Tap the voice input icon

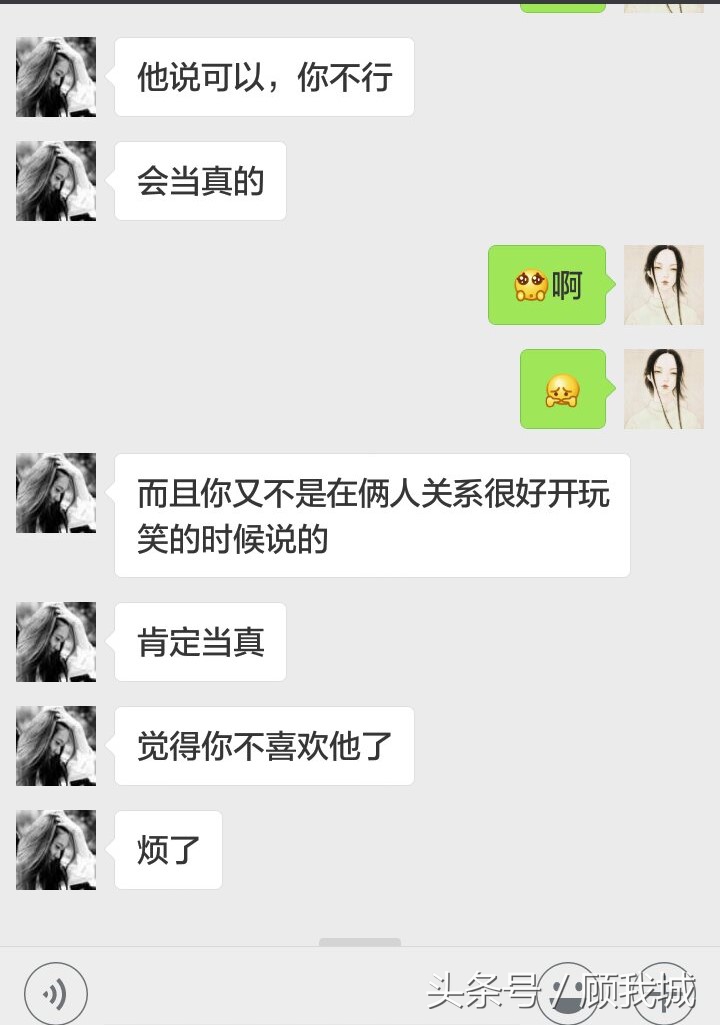click(56, 993)
